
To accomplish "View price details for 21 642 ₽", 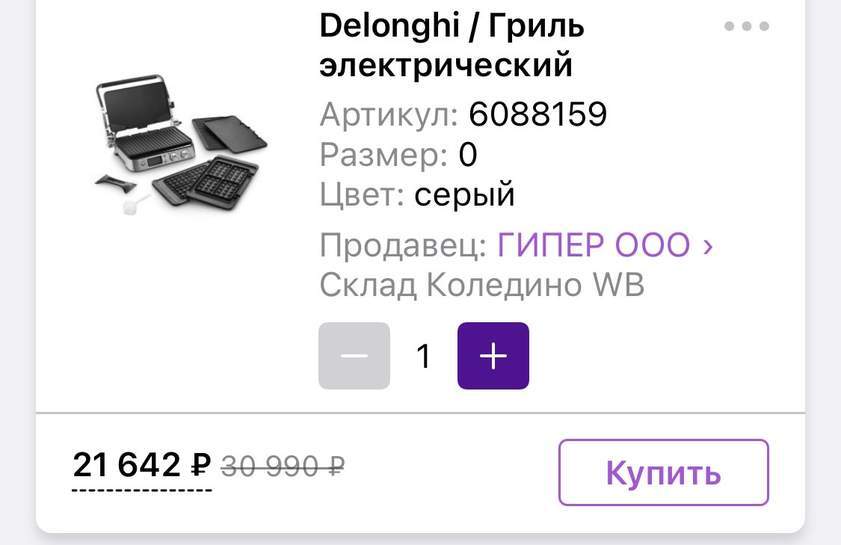I will click(142, 466).
